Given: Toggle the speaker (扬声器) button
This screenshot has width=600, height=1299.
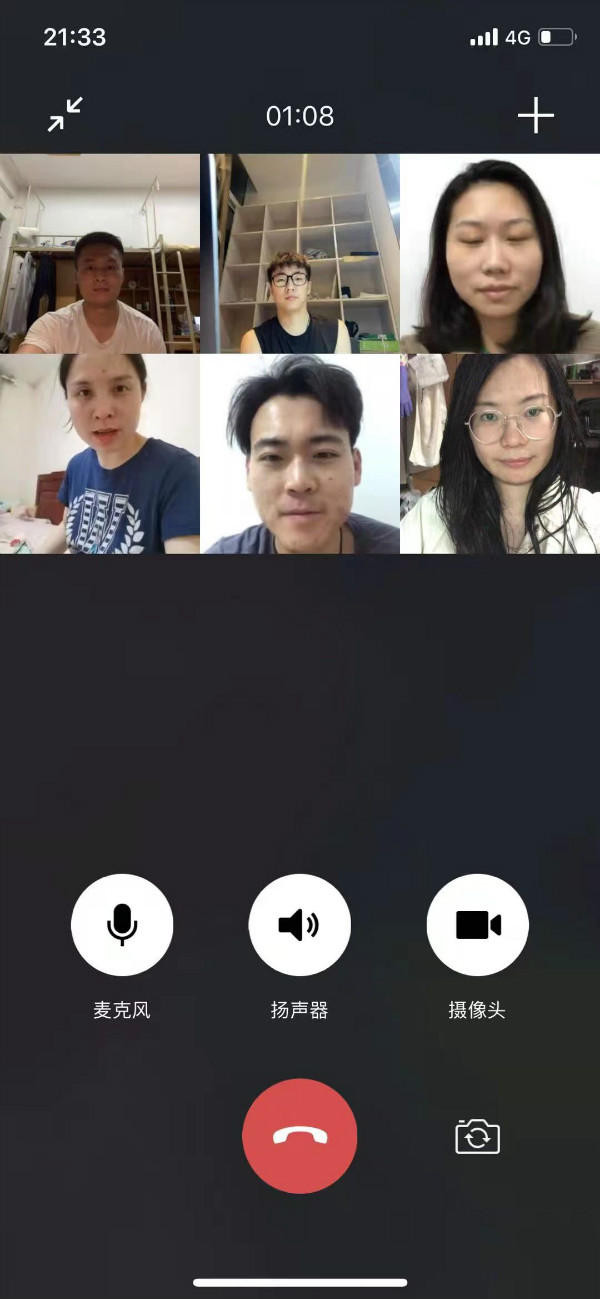Looking at the screenshot, I should click(299, 925).
